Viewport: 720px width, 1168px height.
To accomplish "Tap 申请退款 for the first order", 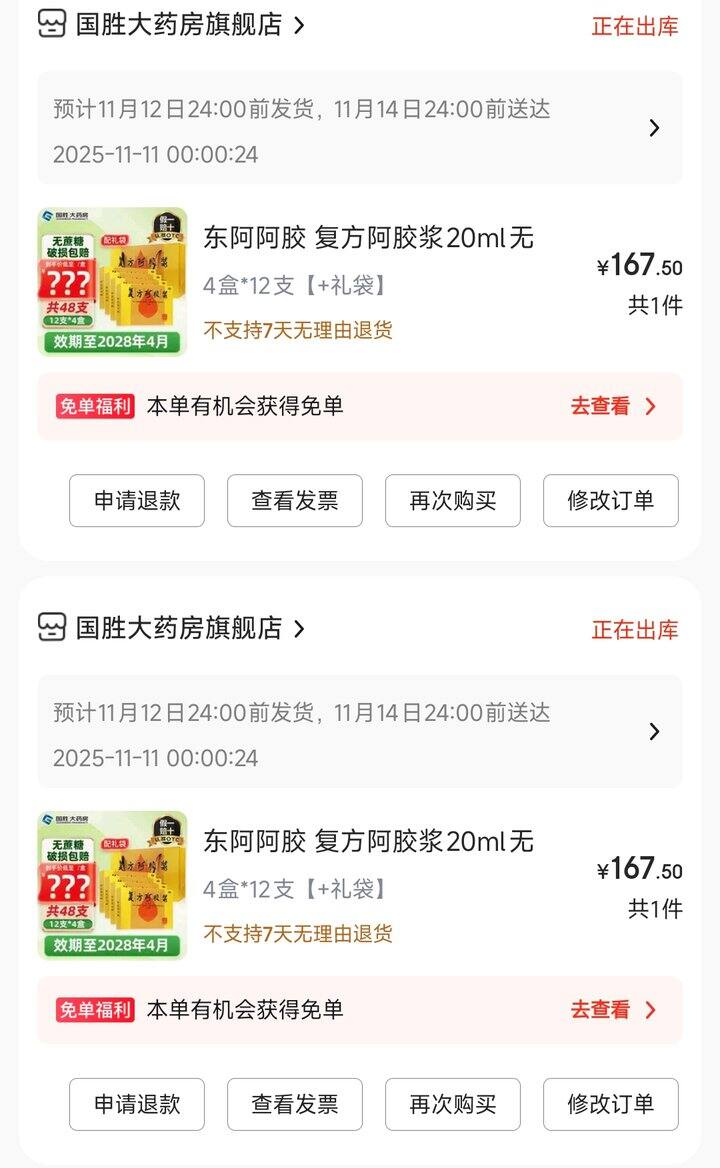I will (x=137, y=501).
